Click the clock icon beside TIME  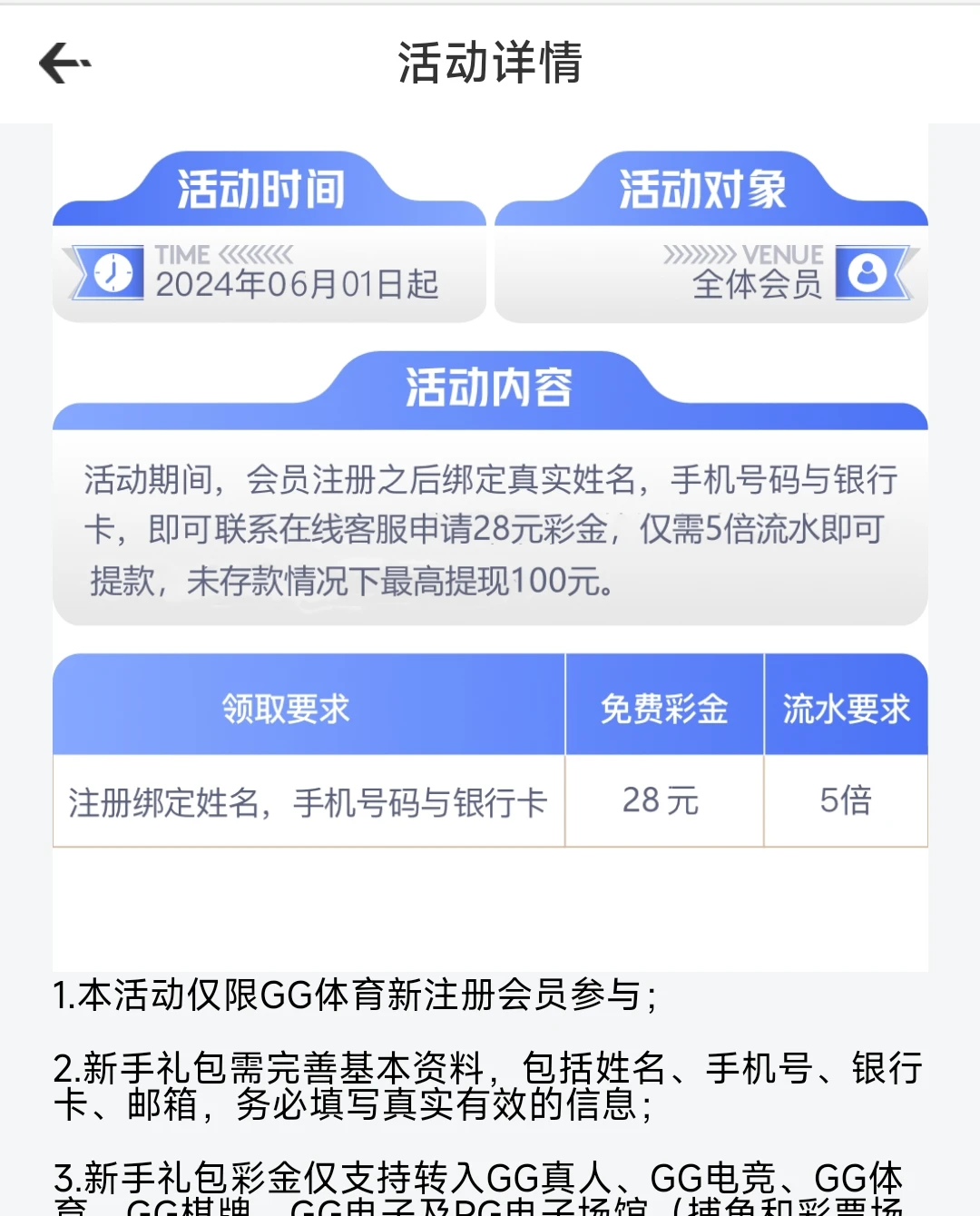click(x=109, y=270)
